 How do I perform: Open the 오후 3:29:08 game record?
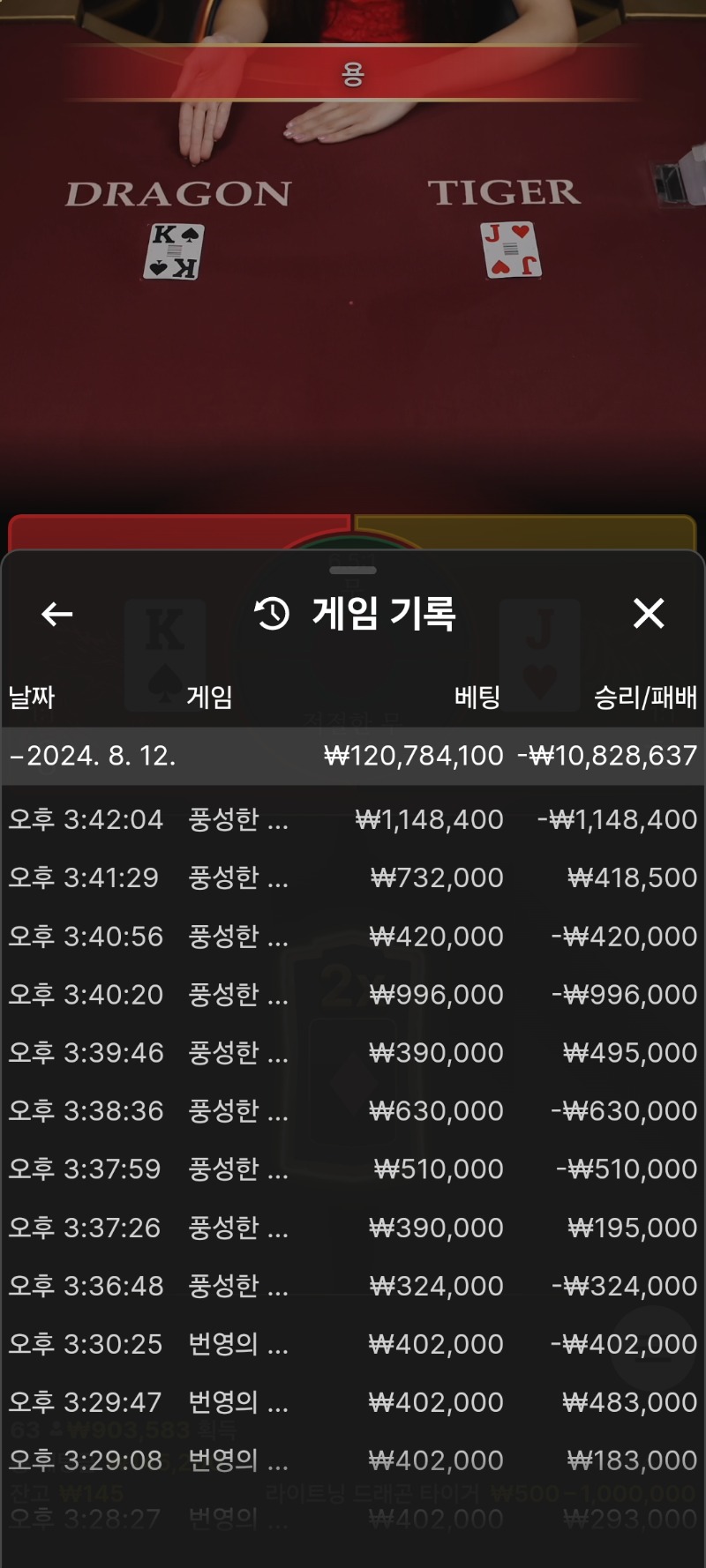coord(353,1460)
